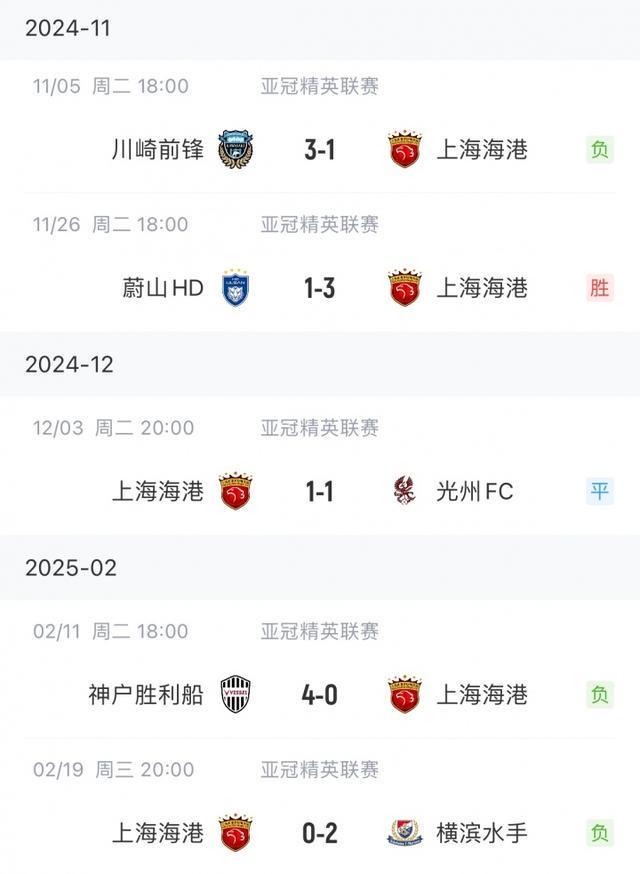
Task: Open the 神户胜利船 vs 上海海港 4-0 match
Action: pos(319,695)
